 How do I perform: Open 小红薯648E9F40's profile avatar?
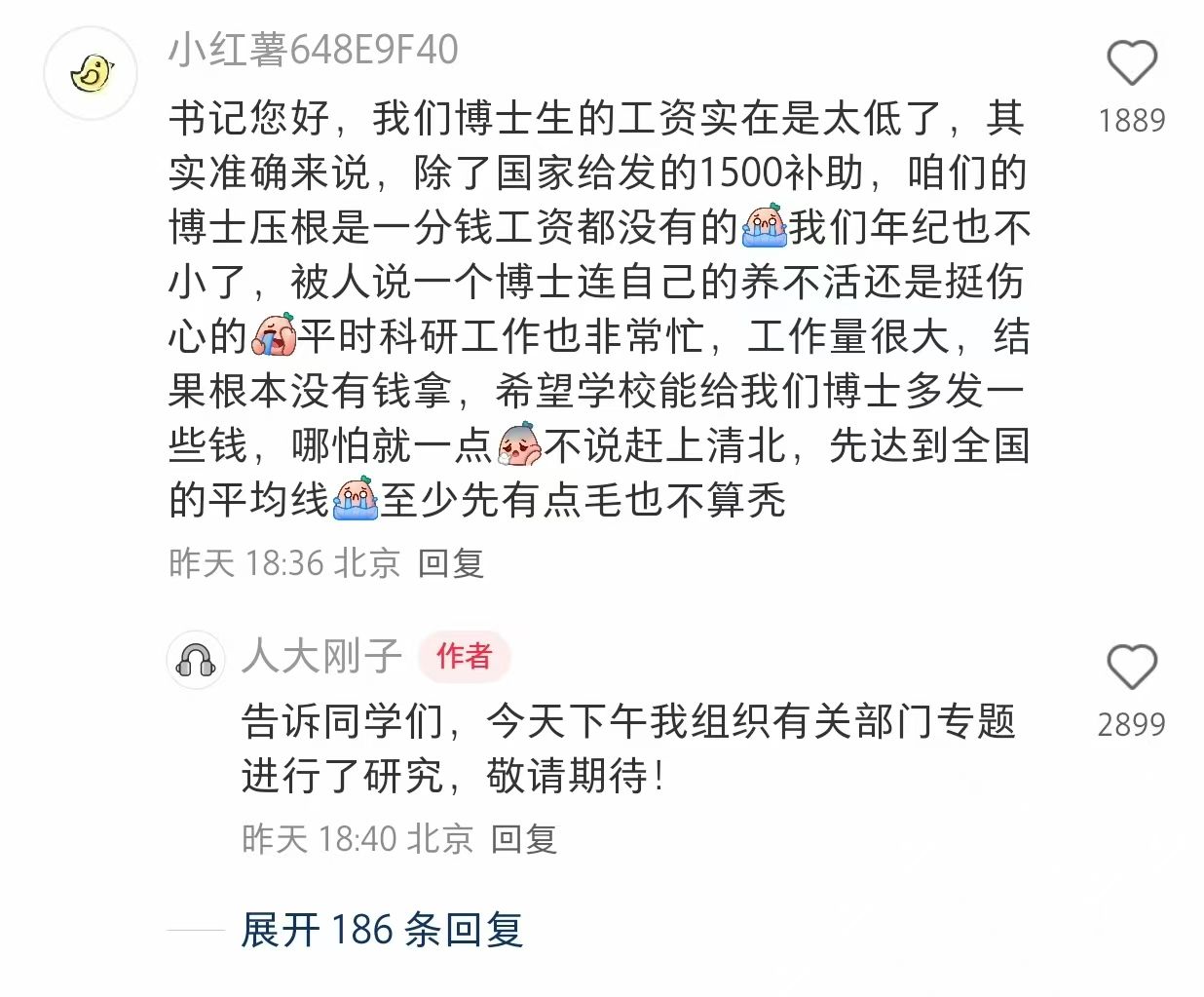92,74
